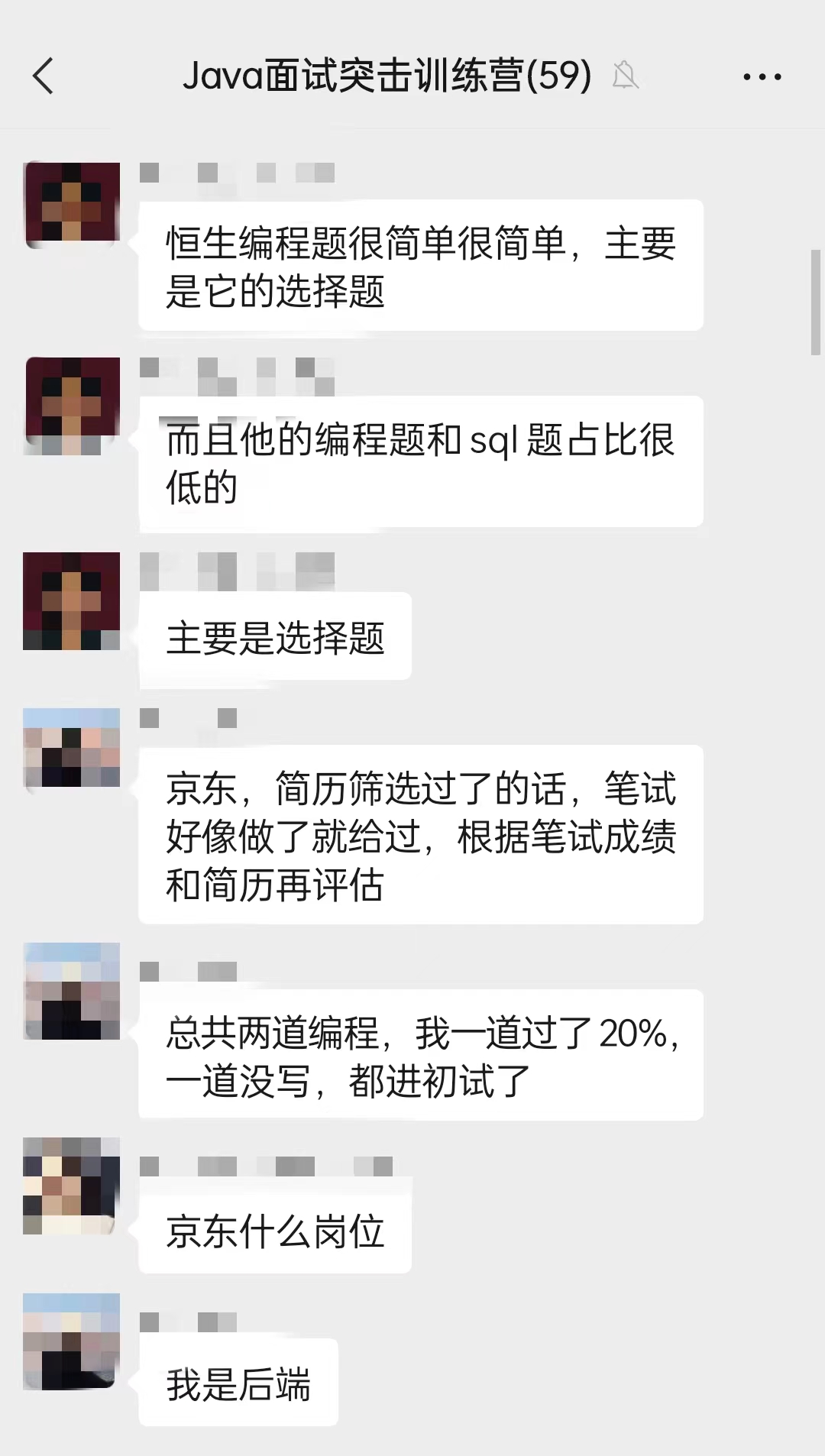Tap avatar beside '而且他的编程题和sql题' message
Screen dimensions: 825x1456
72,406
